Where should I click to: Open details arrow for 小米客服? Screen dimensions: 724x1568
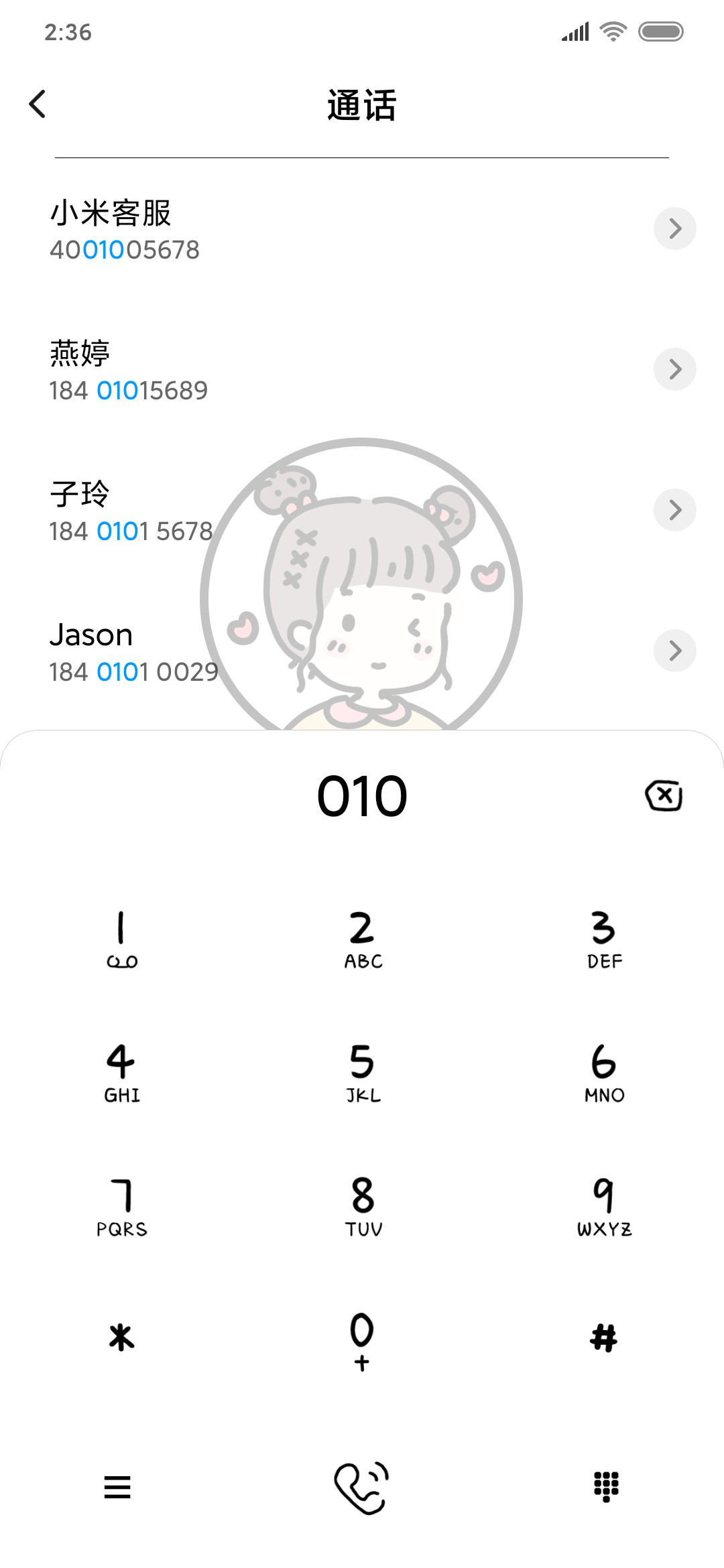point(675,228)
